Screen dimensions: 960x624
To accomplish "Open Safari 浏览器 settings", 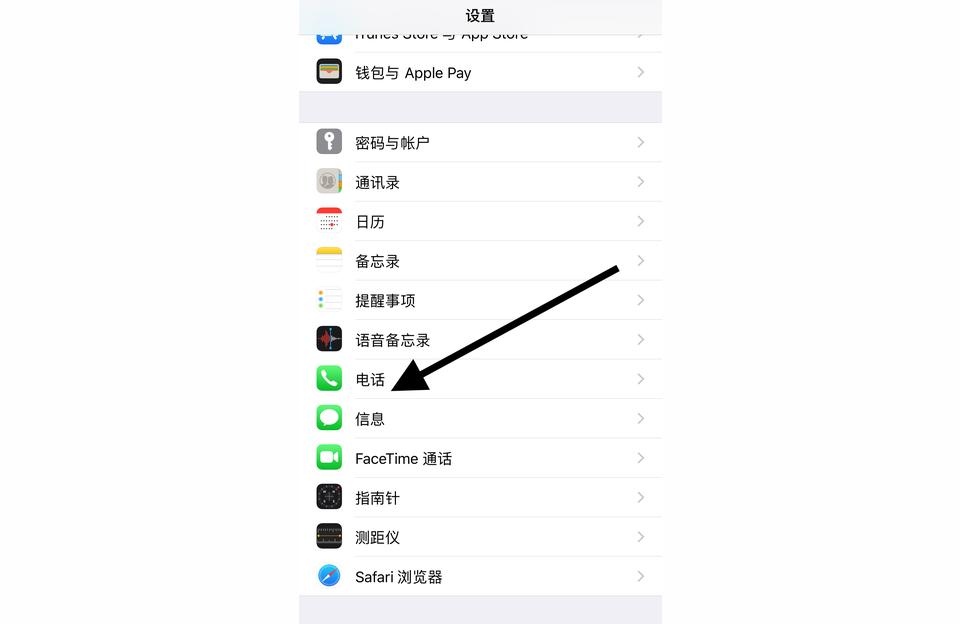I will (x=480, y=576).
